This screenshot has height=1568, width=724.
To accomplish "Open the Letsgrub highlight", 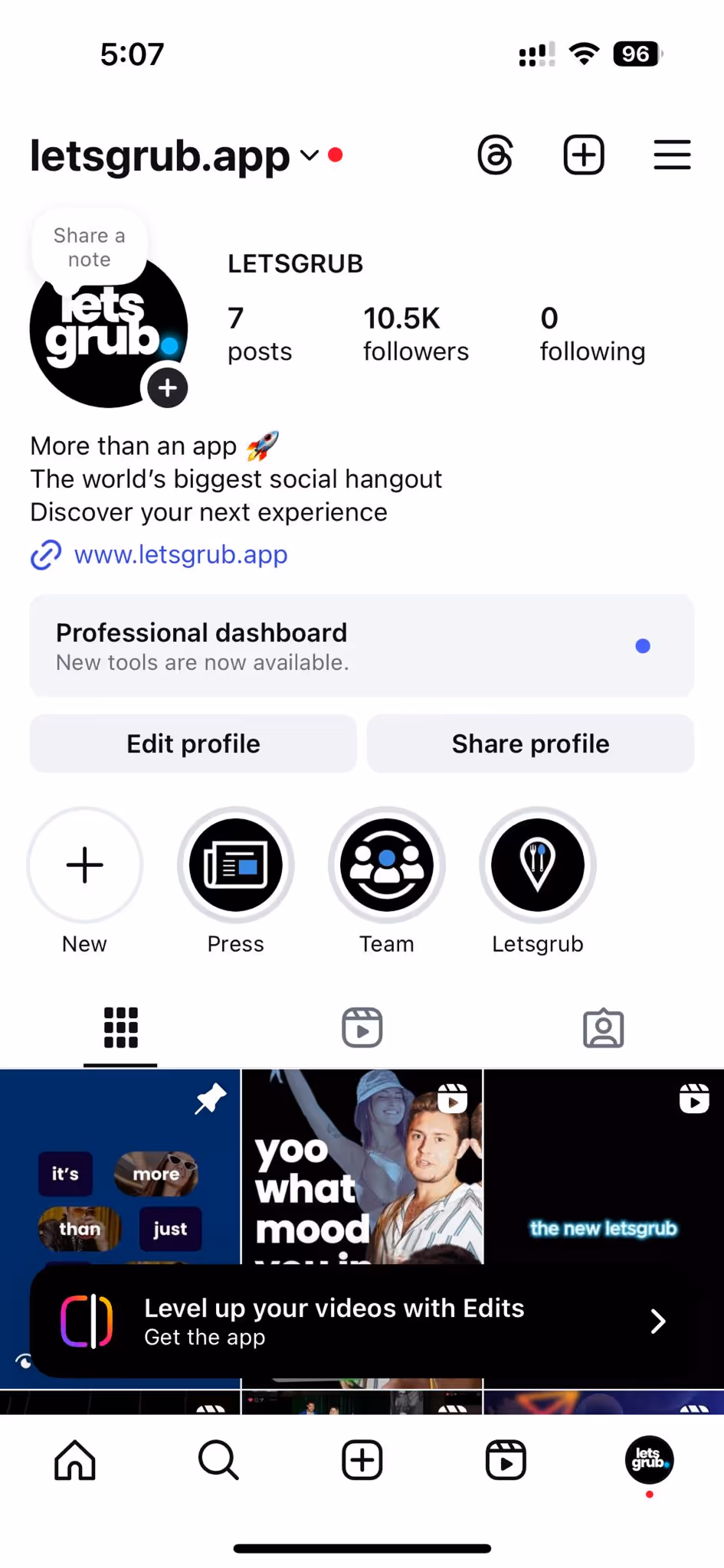I will [537, 866].
